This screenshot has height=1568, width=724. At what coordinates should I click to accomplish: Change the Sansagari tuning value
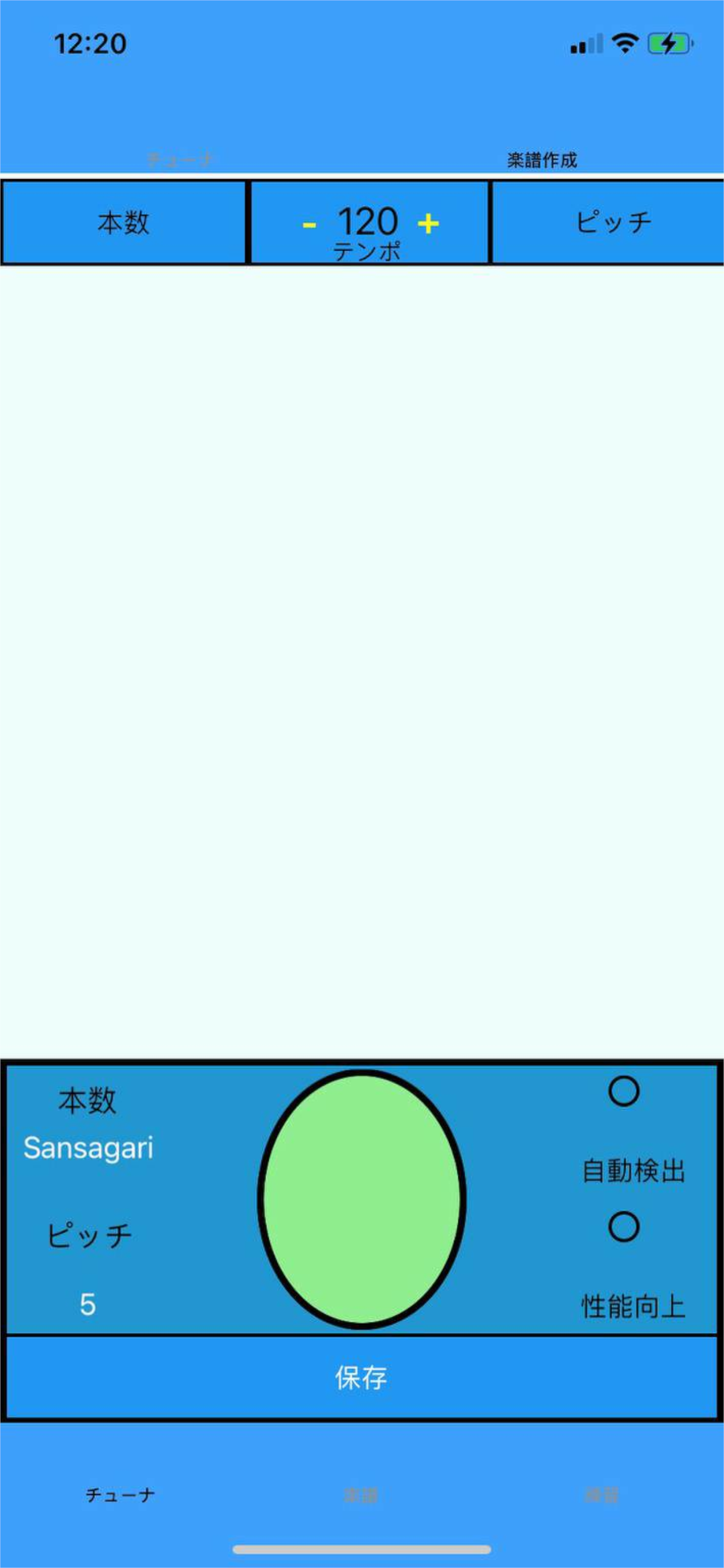point(88,1148)
